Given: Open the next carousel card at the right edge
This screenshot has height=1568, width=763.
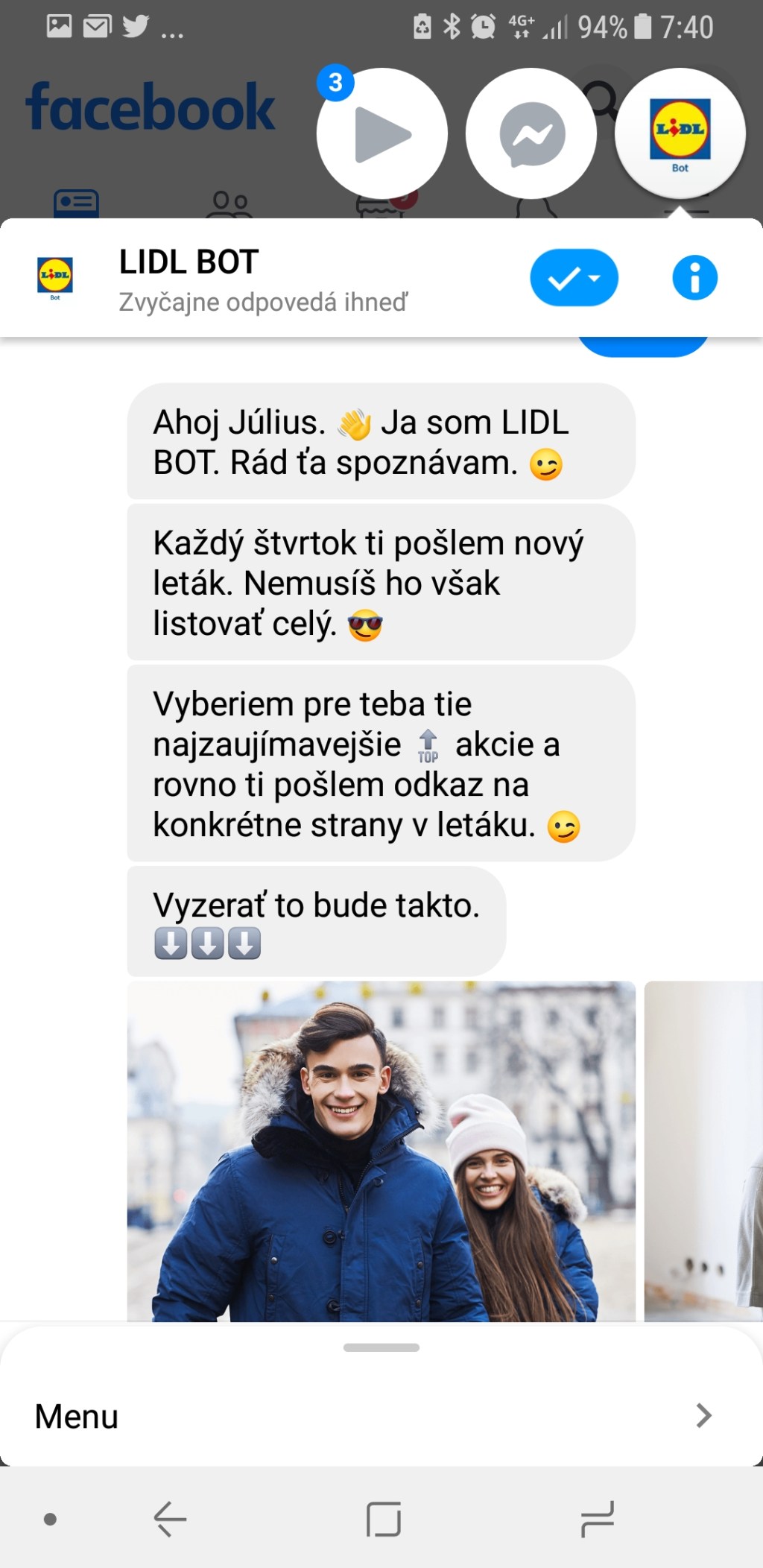Looking at the screenshot, I should [x=704, y=1151].
